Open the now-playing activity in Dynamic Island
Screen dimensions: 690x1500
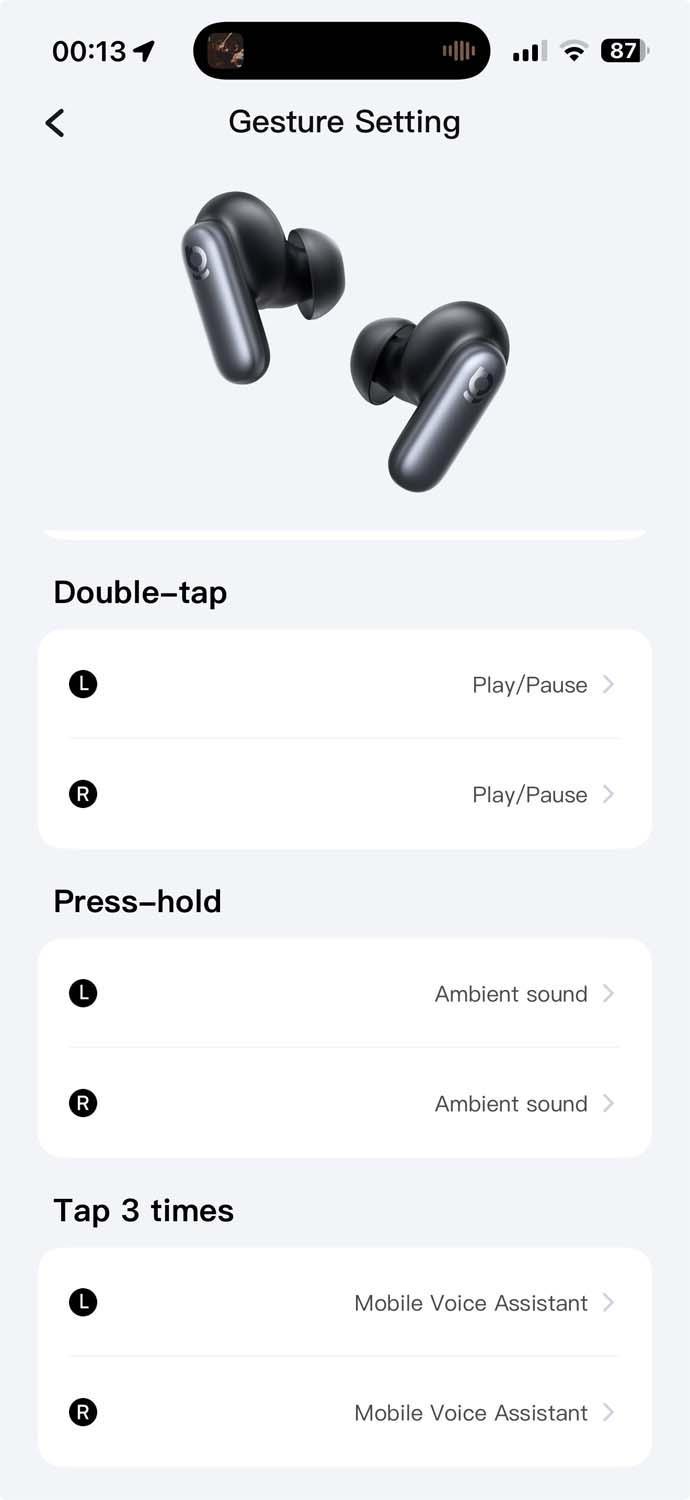point(341,50)
